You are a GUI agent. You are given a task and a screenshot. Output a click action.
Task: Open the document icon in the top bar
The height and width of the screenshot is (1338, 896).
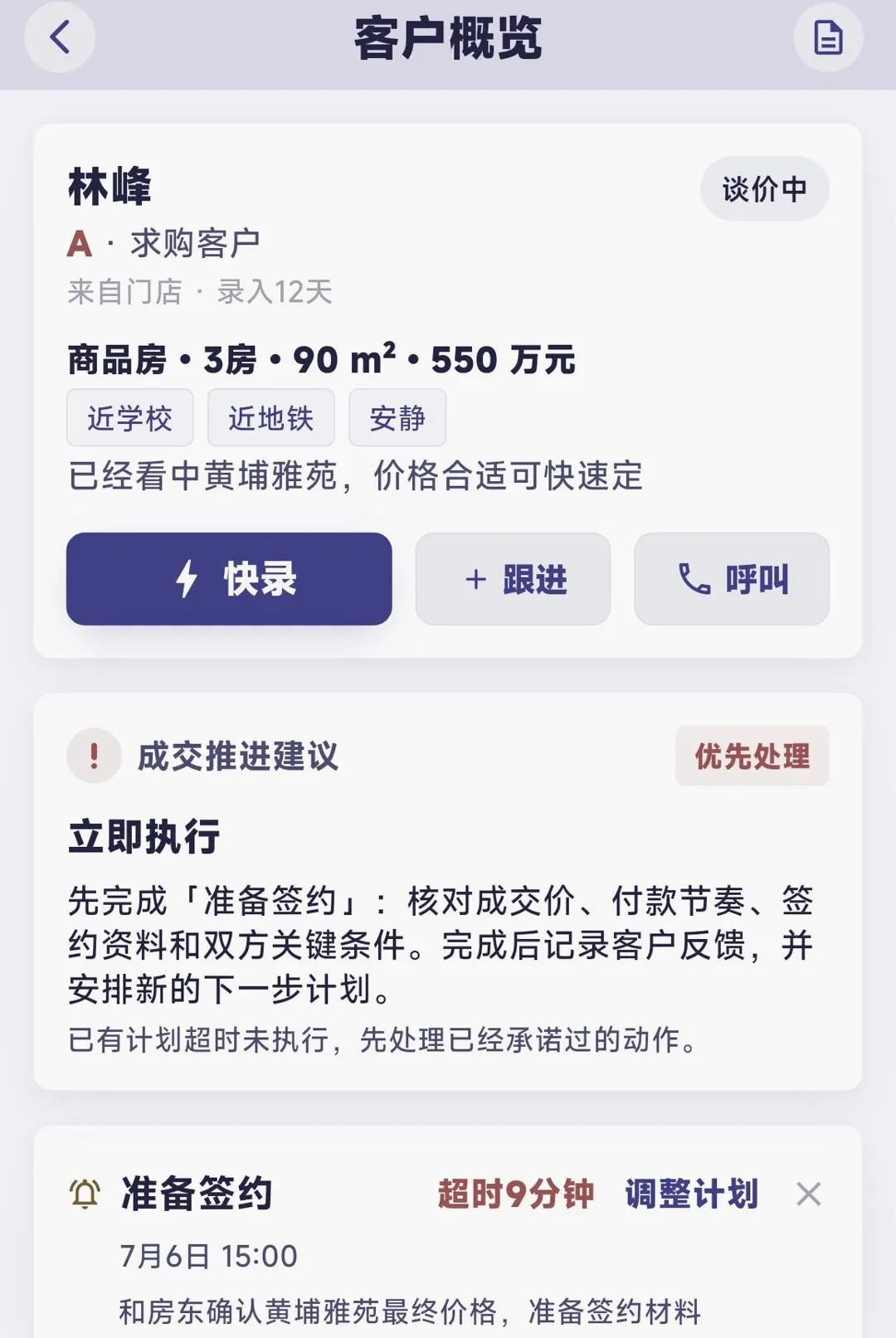pos(828,37)
